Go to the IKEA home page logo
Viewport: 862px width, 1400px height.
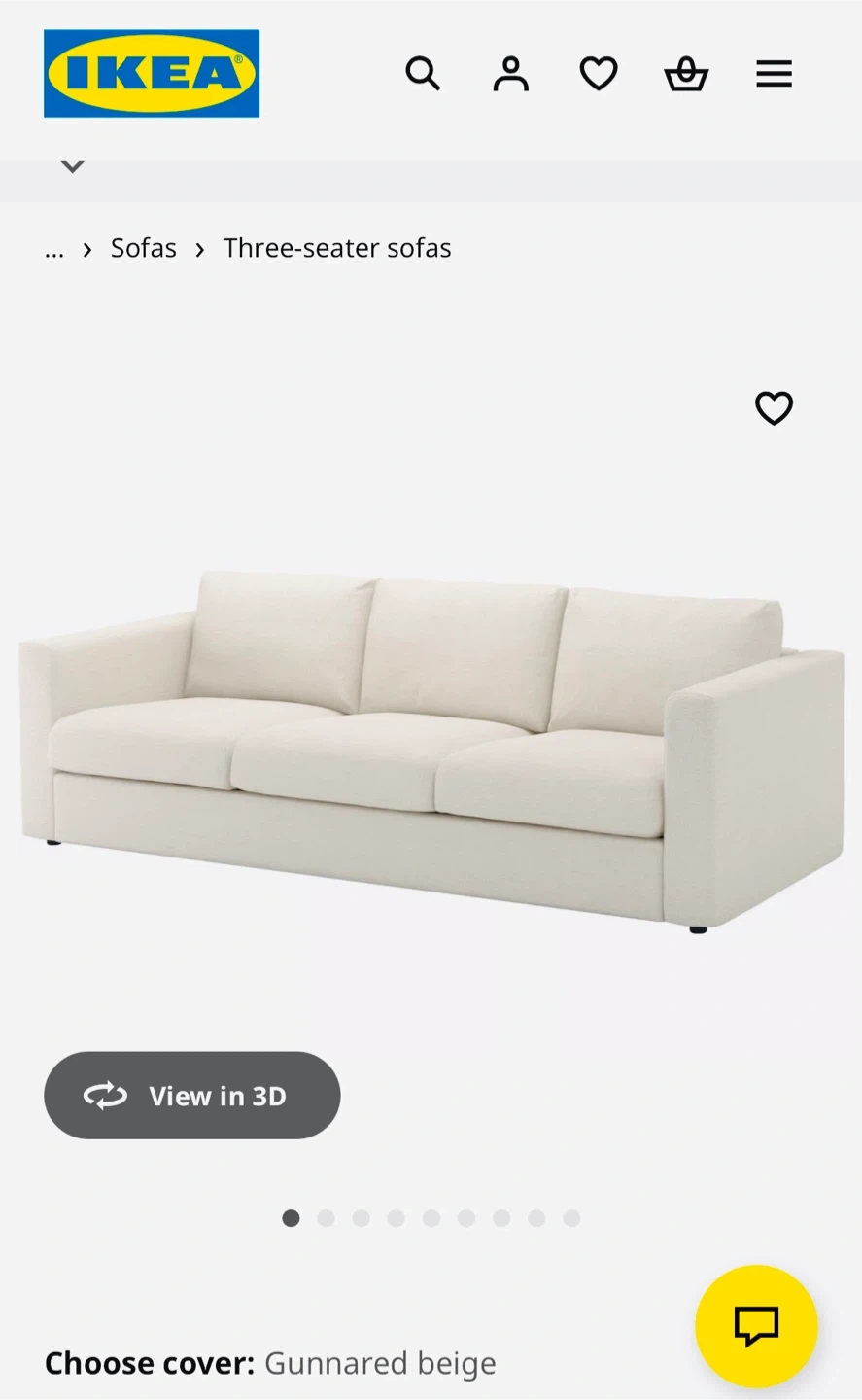click(152, 74)
